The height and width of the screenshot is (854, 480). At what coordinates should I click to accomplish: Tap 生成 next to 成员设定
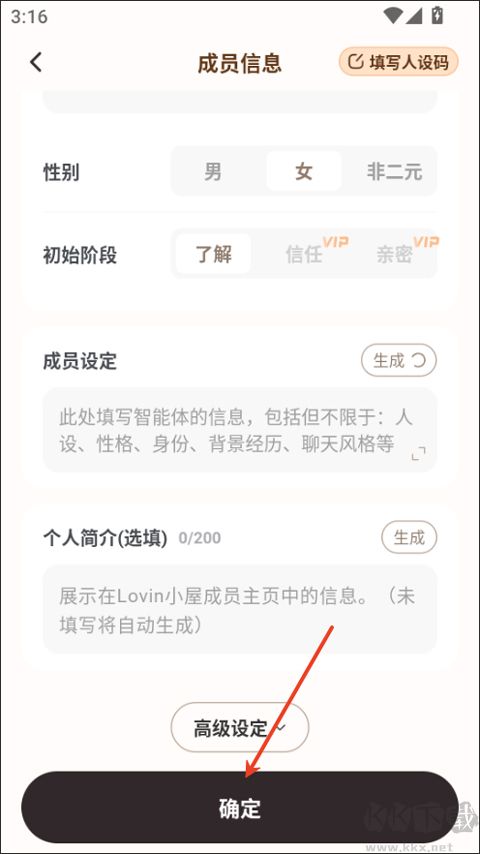pos(399,360)
